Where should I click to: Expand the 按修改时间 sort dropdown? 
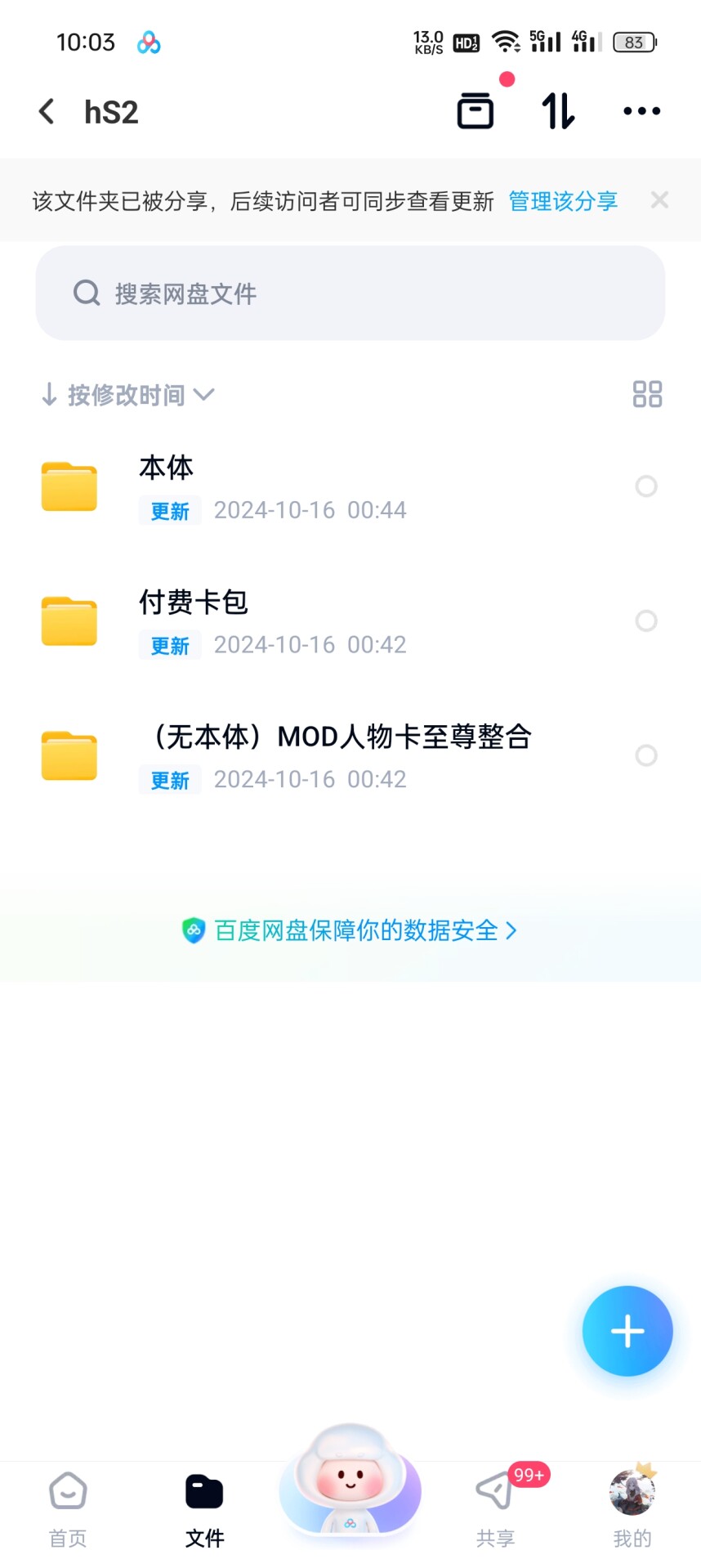point(128,395)
